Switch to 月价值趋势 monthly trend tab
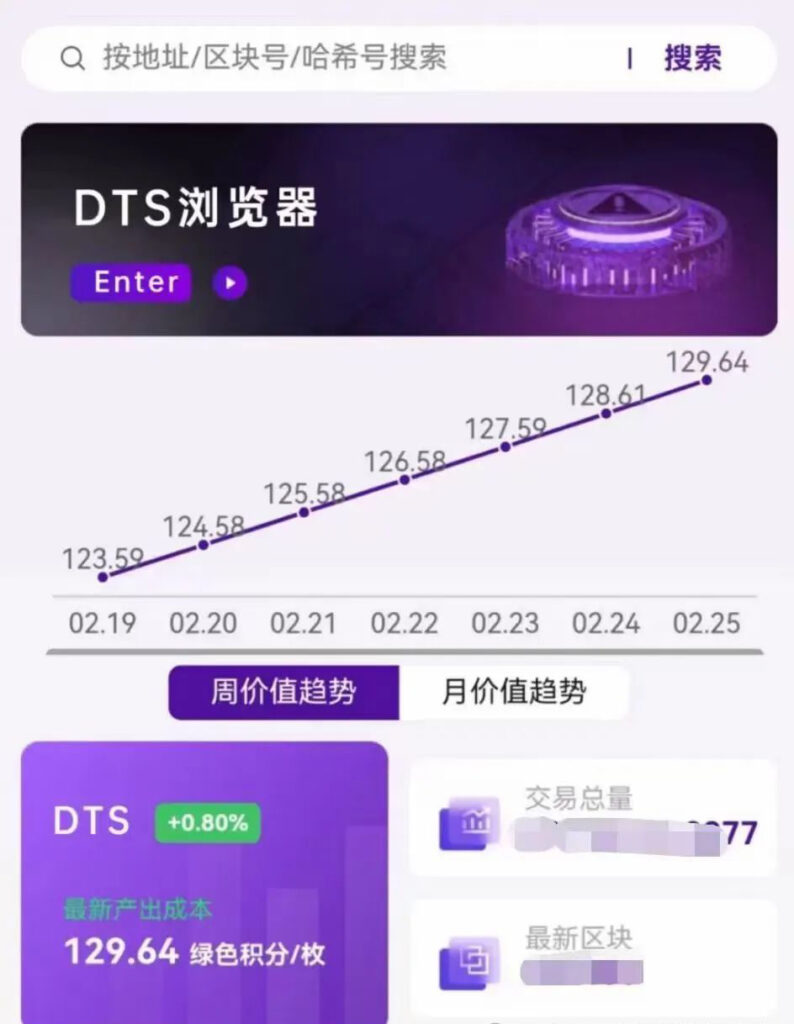Image resolution: width=794 pixels, height=1024 pixels. pos(514,692)
